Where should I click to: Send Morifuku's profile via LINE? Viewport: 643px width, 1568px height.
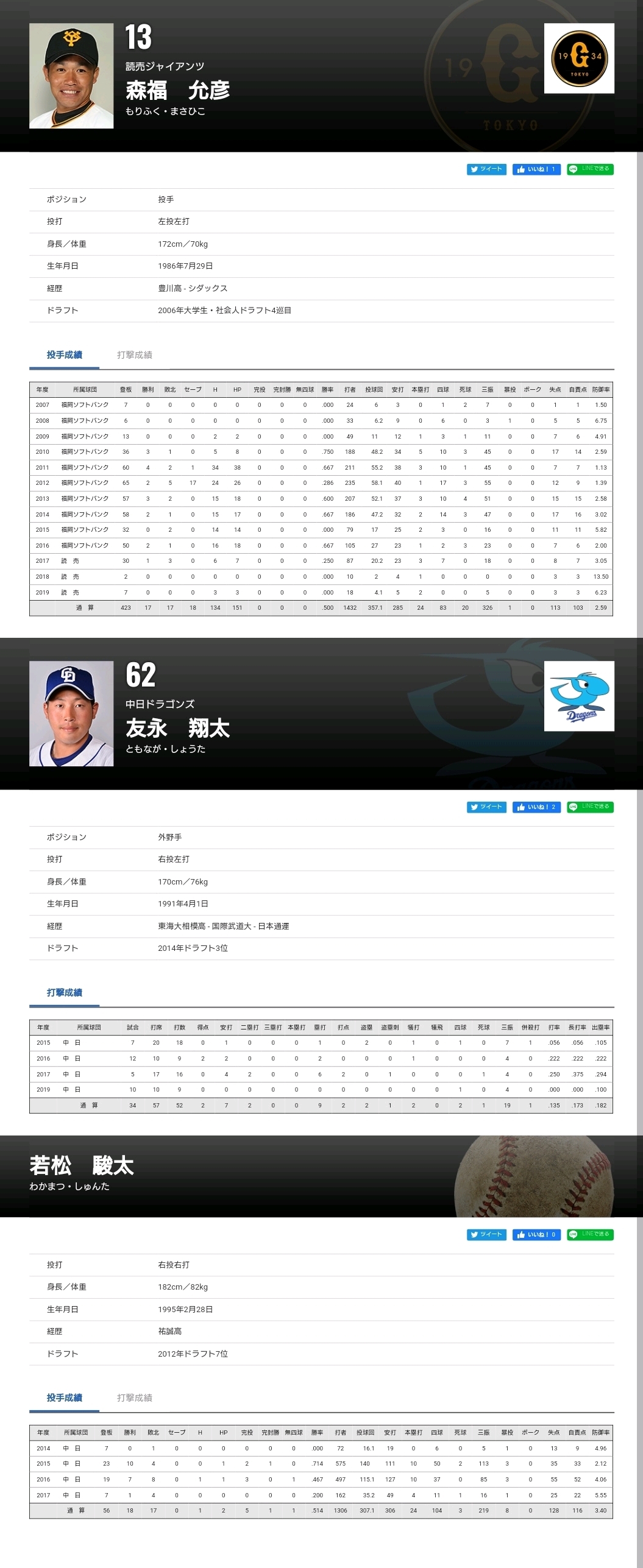589,169
